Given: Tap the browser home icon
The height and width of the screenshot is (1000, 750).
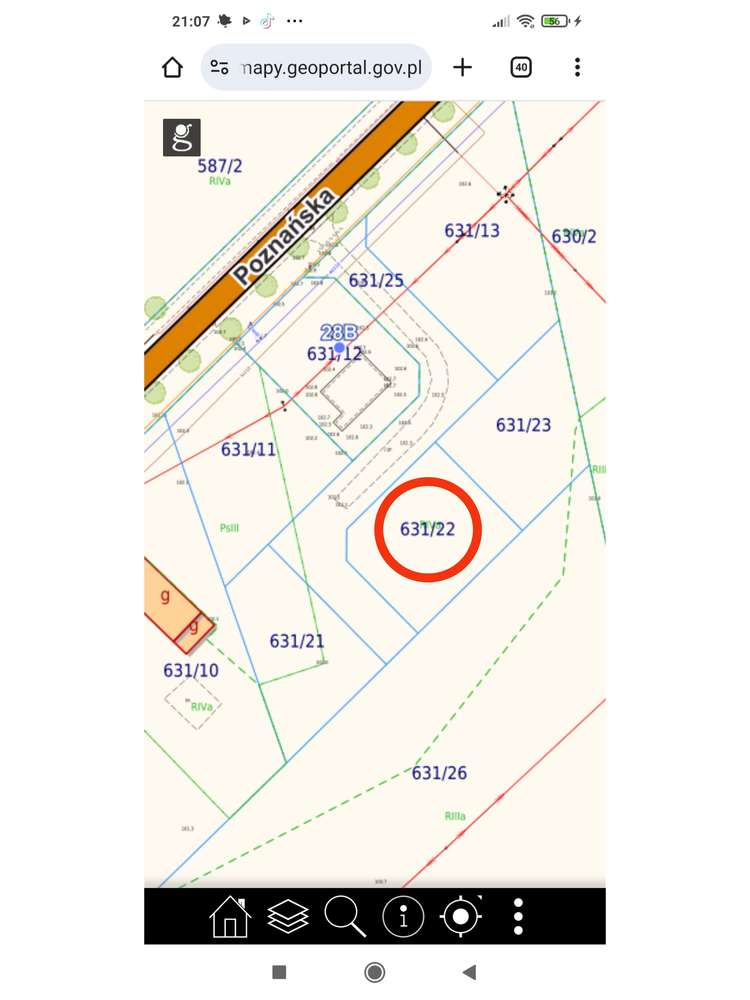Looking at the screenshot, I should tap(172, 68).
